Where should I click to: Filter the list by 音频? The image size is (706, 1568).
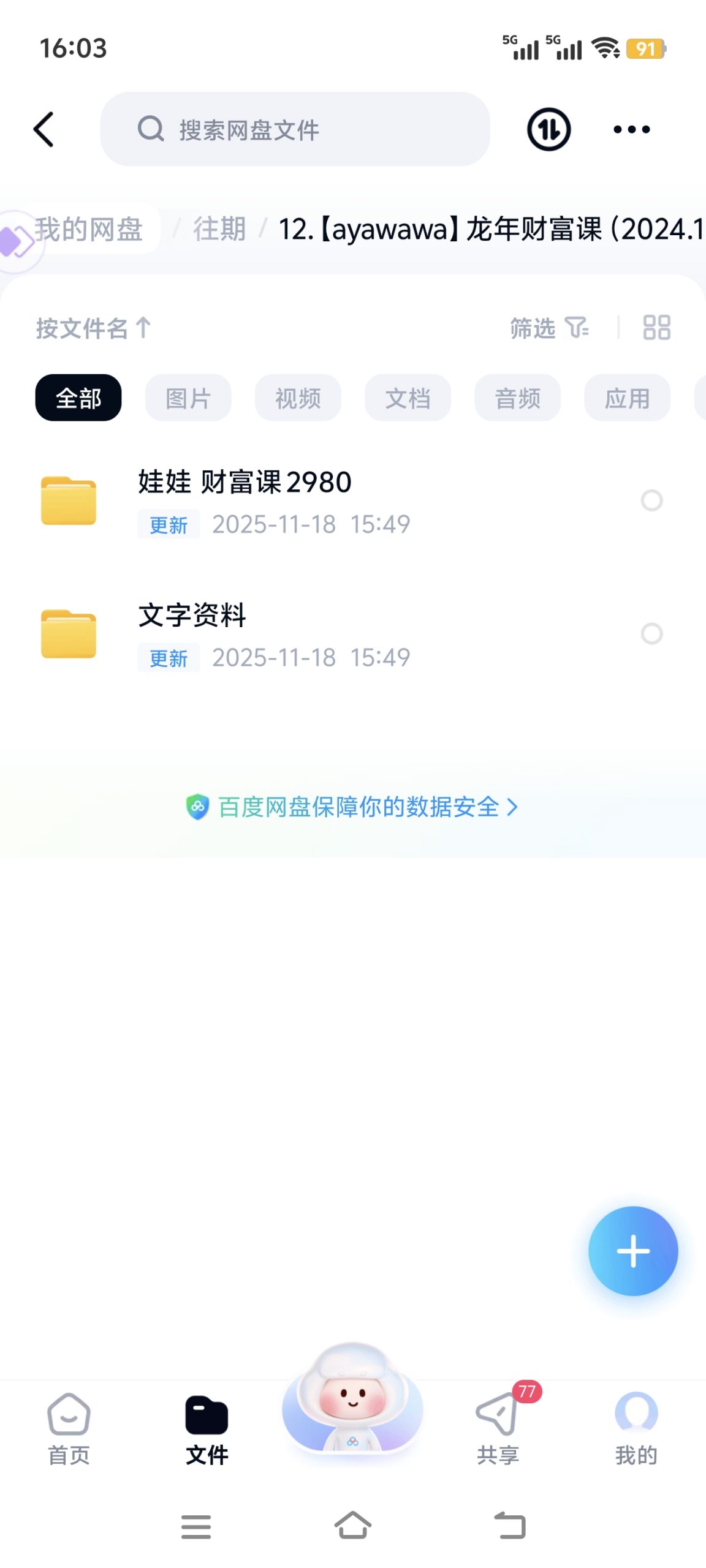(x=517, y=398)
